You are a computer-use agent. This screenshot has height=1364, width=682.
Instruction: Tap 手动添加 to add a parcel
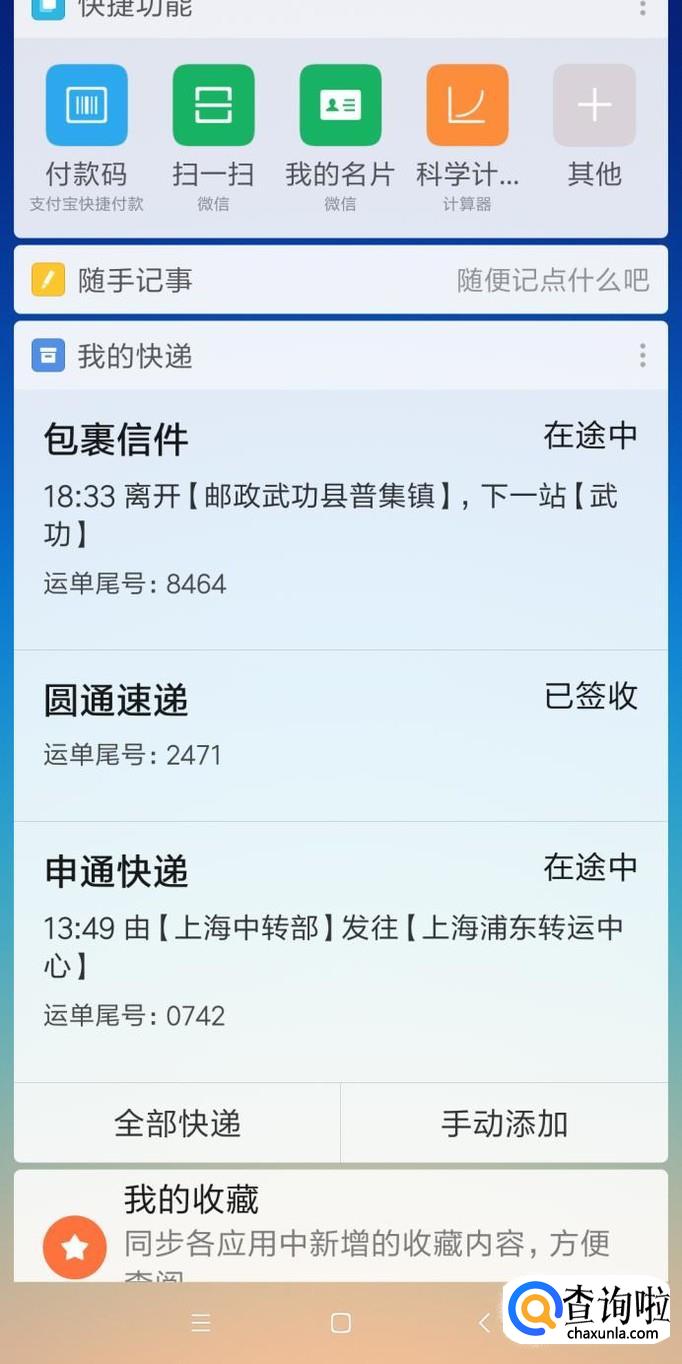[x=504, y=1123]
